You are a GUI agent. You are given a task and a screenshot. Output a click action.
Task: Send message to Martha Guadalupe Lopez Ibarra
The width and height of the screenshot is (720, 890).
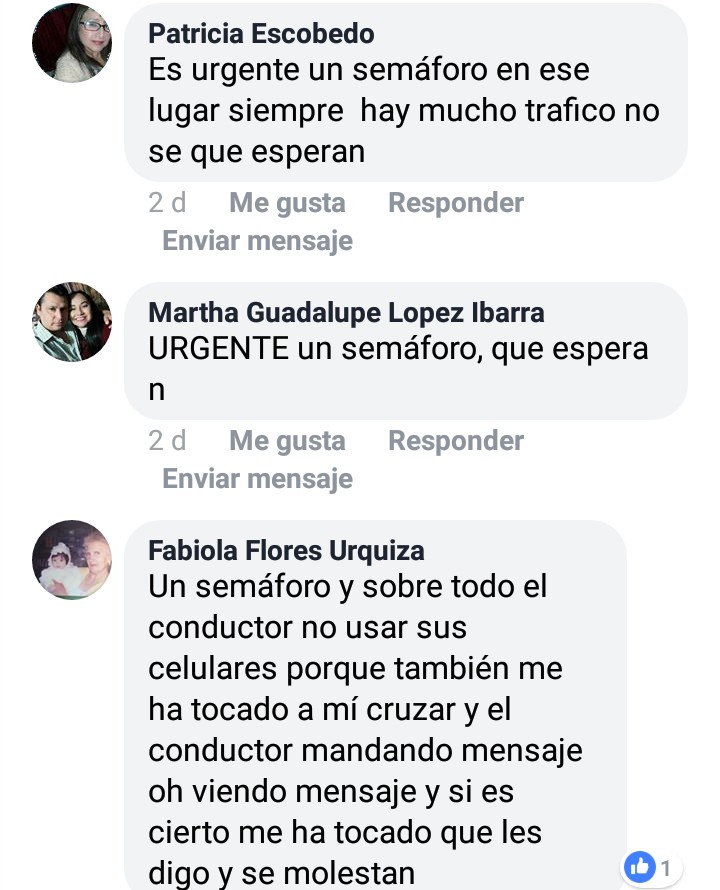(x=257, y=479)
